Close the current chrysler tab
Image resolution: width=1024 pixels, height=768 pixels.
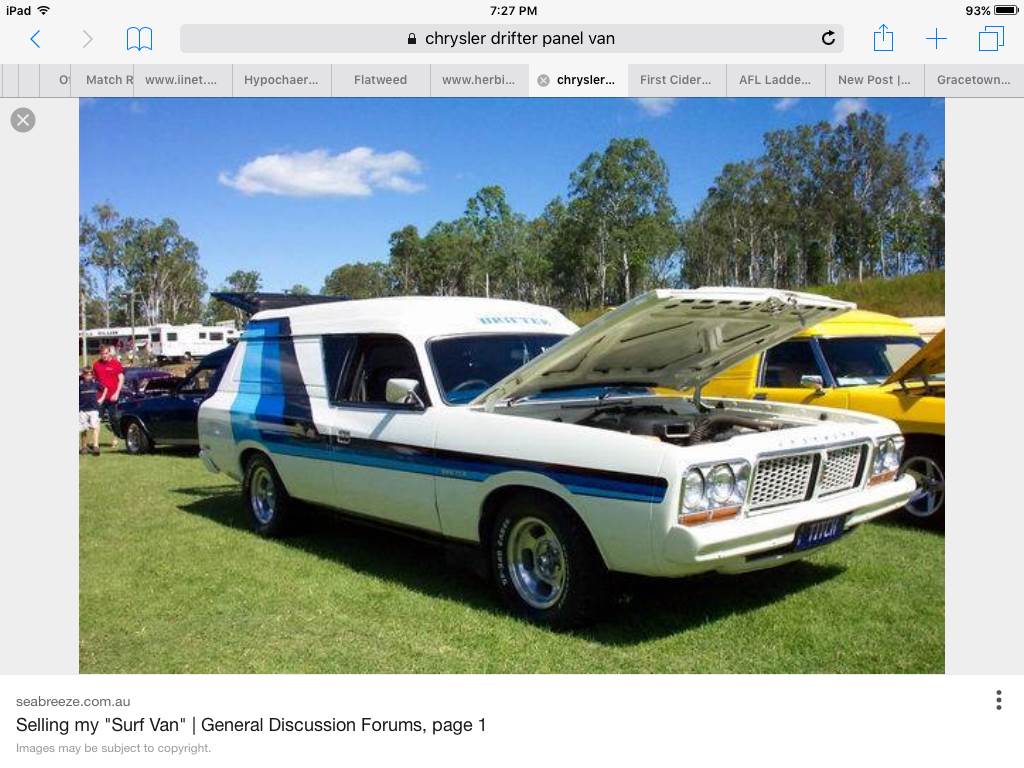pos(543,80)
